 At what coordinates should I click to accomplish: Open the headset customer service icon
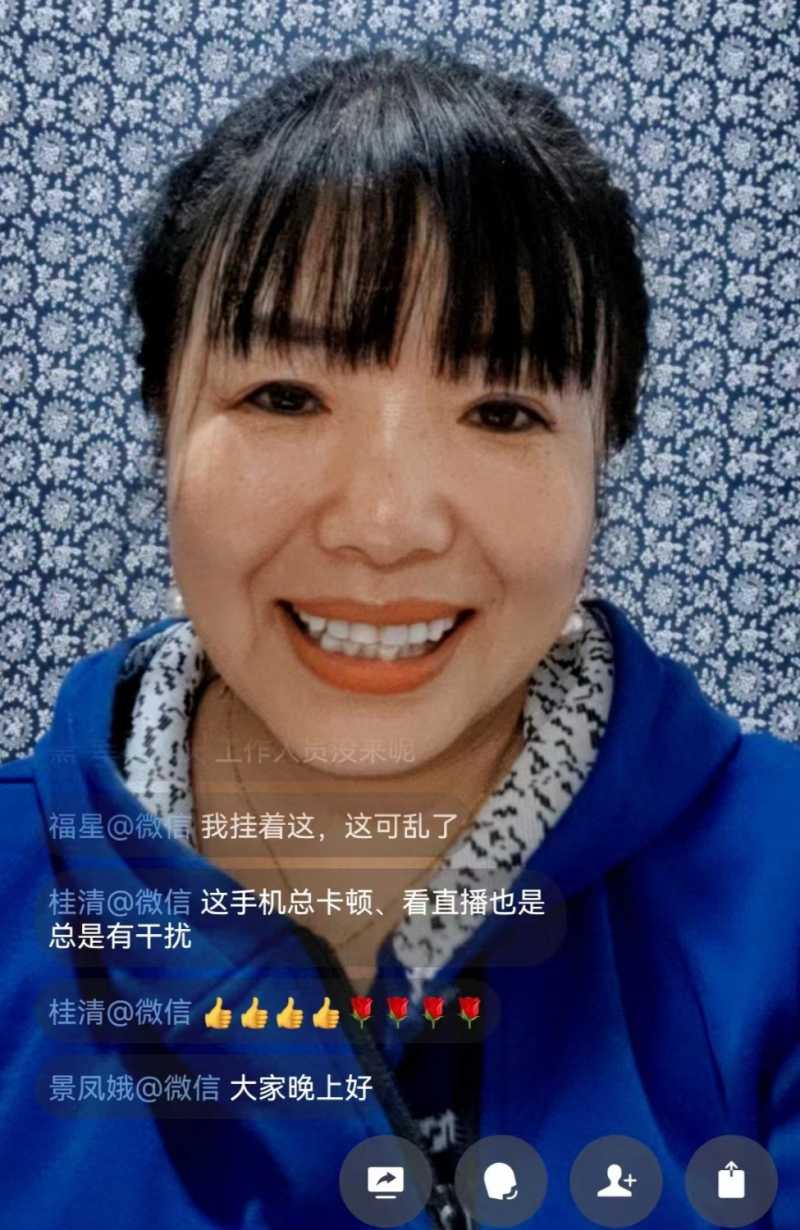[500, 1181]
